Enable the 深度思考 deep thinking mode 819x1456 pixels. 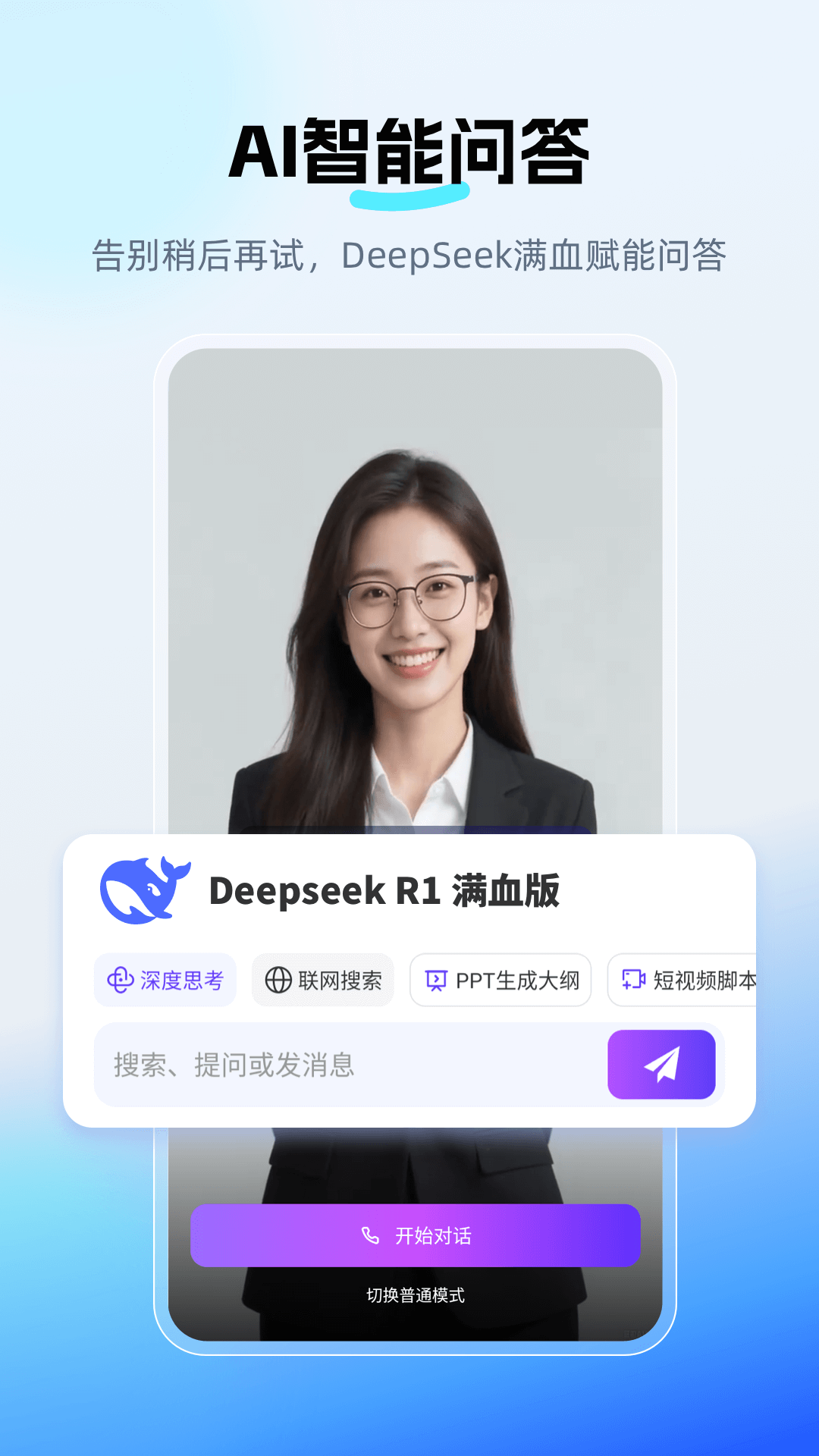165,980
